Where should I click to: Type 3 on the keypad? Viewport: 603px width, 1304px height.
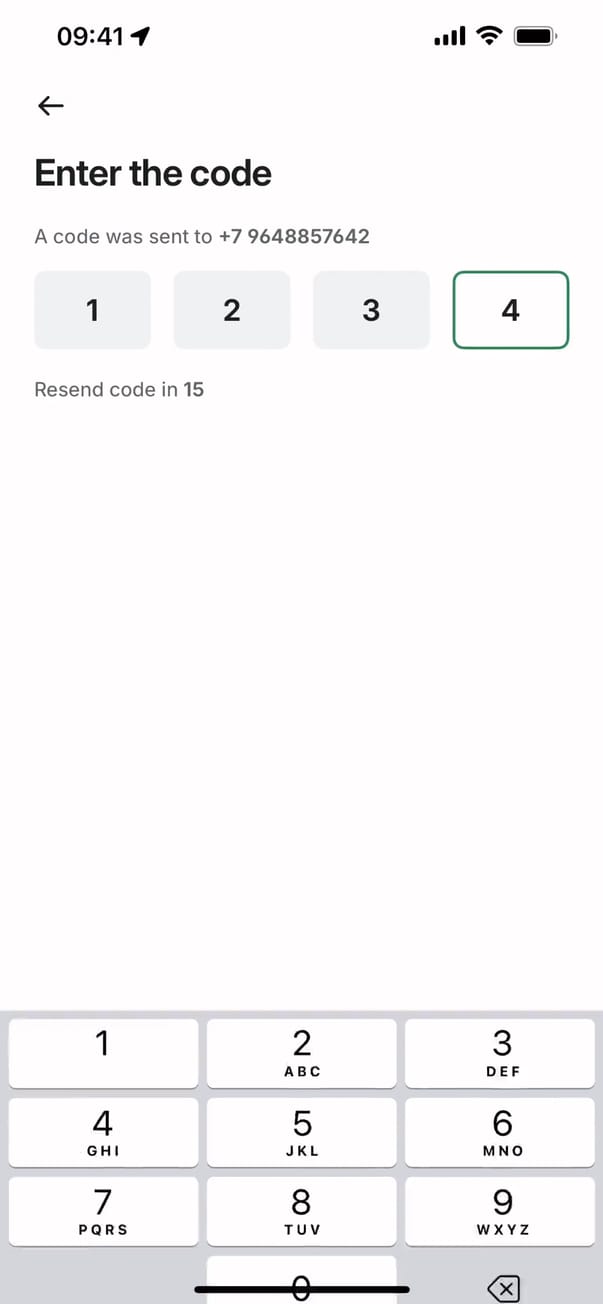[502, 1053]
